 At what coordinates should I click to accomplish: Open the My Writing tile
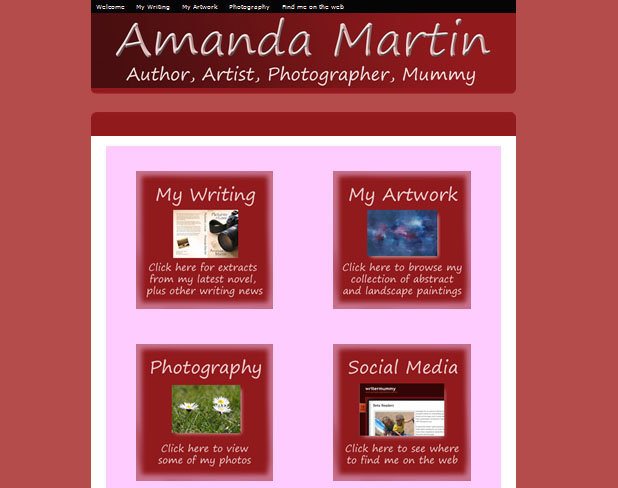pyautogui.click(x=205, y=240)
